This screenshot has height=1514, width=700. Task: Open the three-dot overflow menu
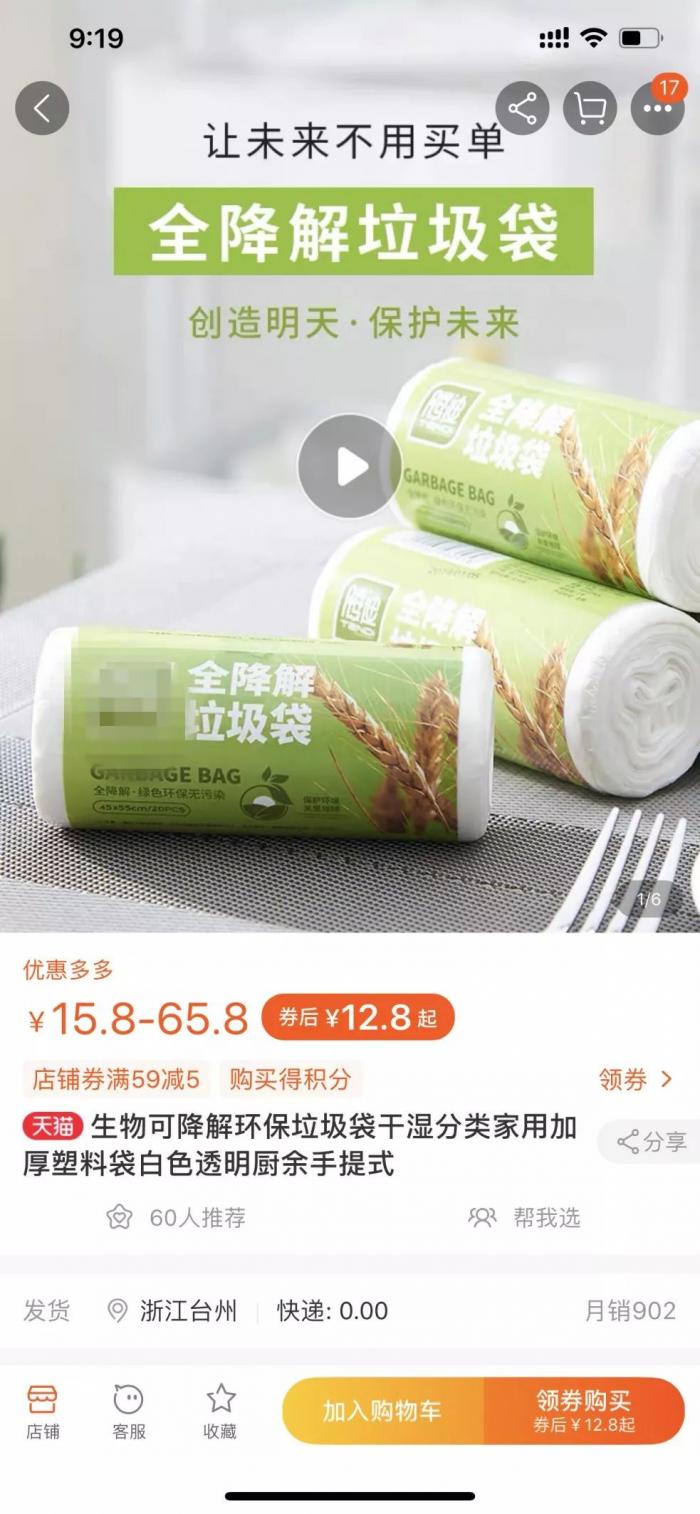657,108
